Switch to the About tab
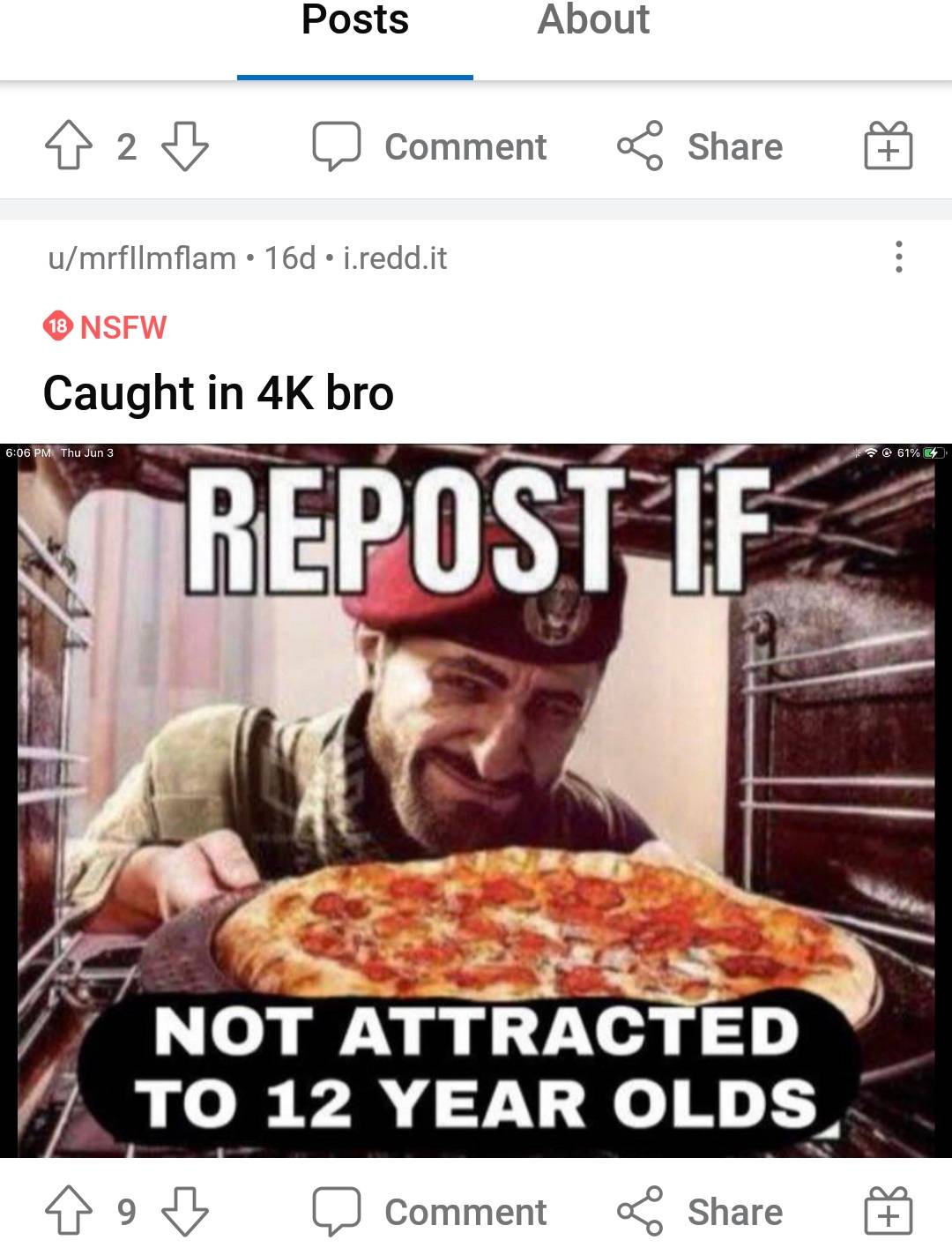Viewport: 952px width, 1255px height. pyautogui.click(x=593, y=21)
